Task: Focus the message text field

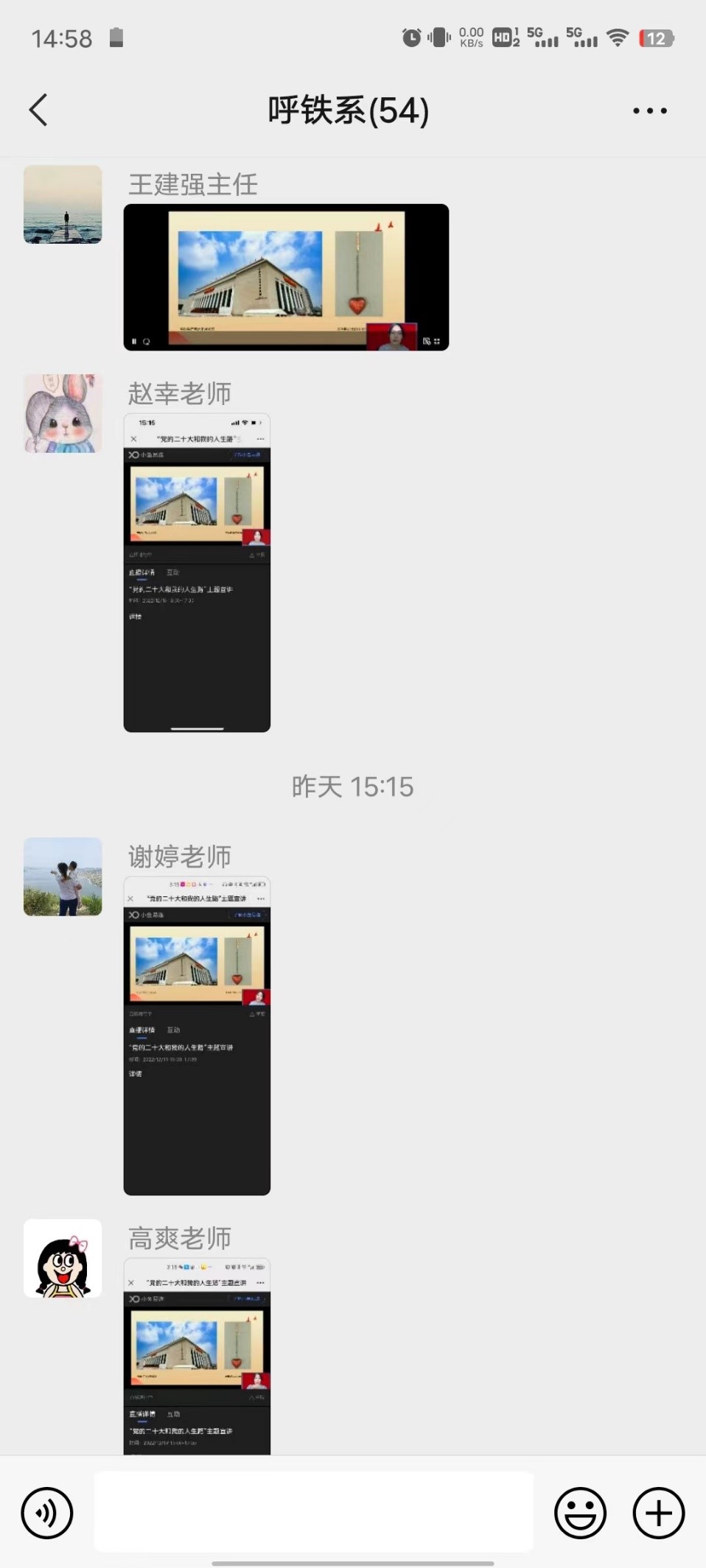Action: point(313,1511)
